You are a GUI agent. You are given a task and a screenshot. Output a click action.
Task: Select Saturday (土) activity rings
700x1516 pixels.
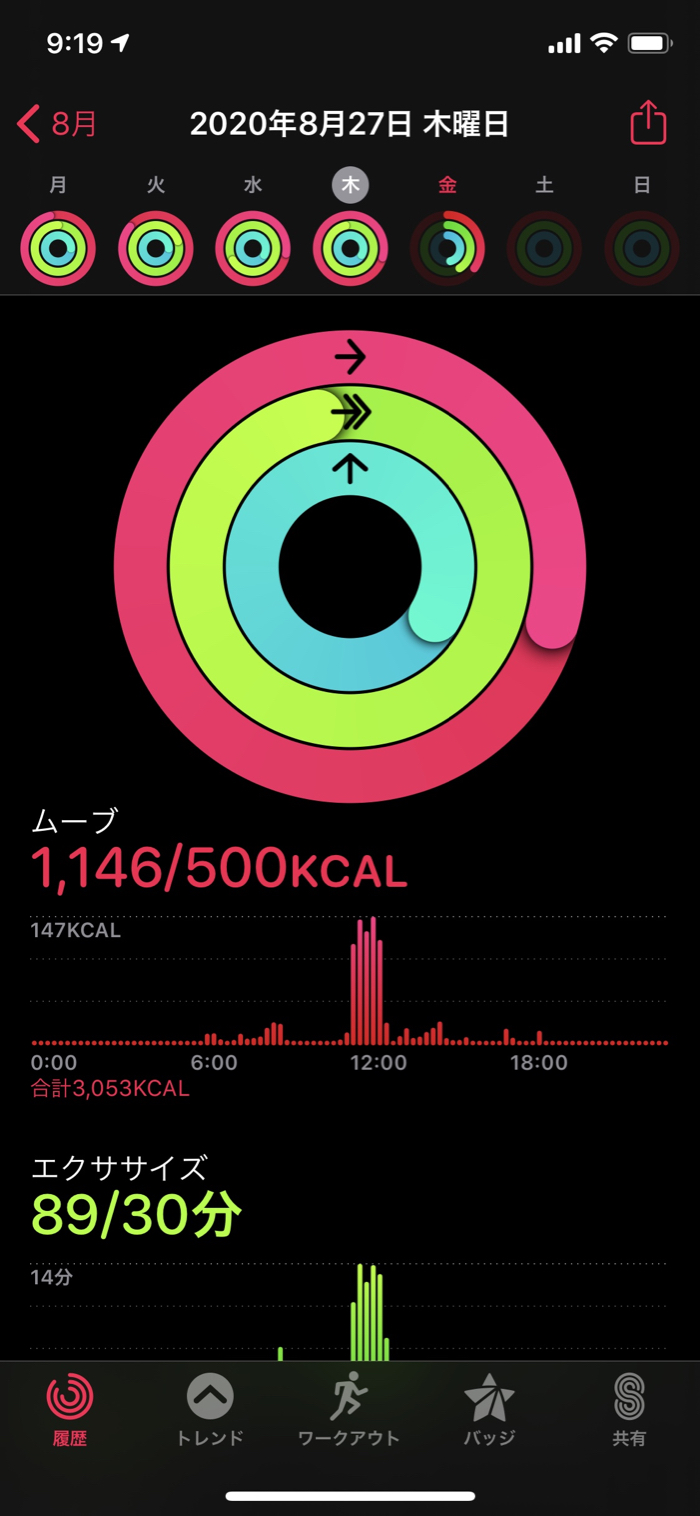pos(545,248)
